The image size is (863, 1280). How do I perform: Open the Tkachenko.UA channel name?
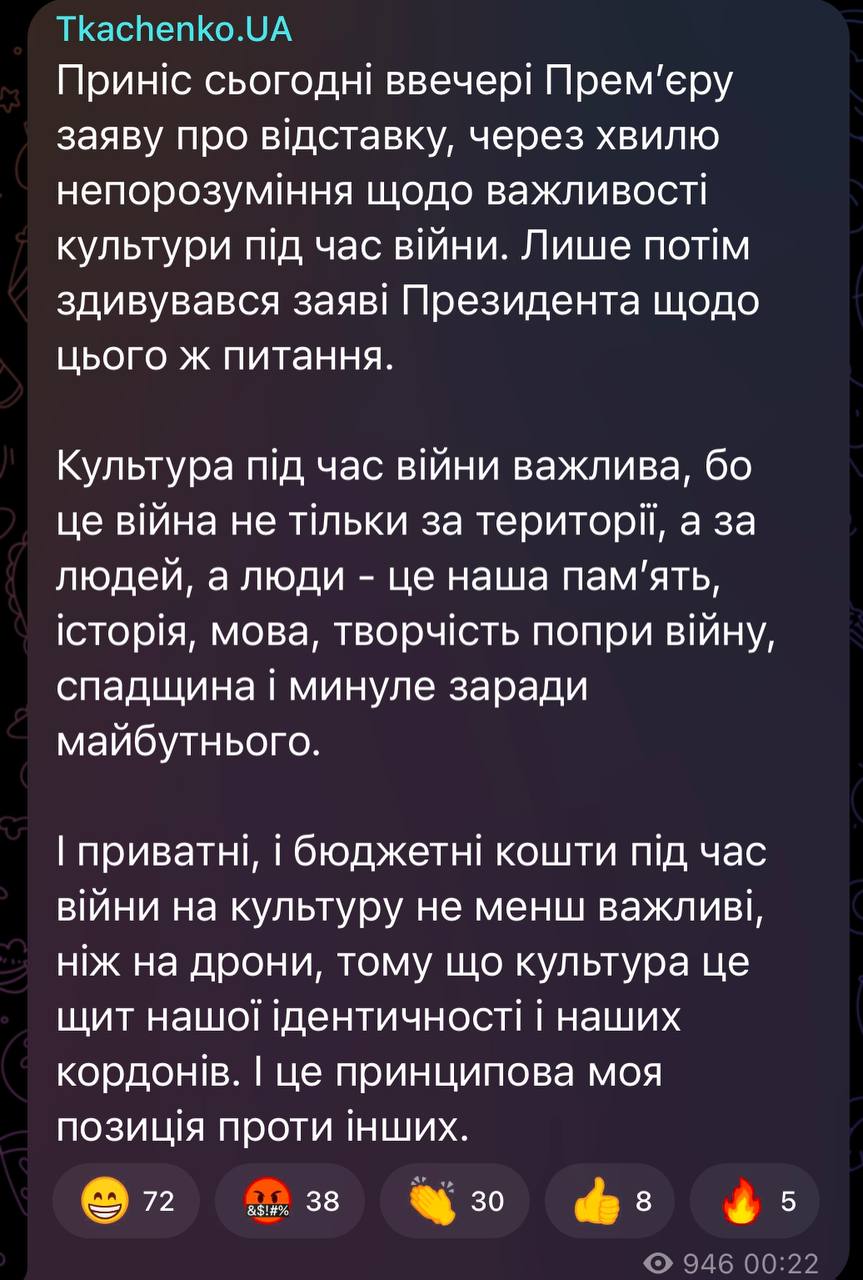coord(174,30)
